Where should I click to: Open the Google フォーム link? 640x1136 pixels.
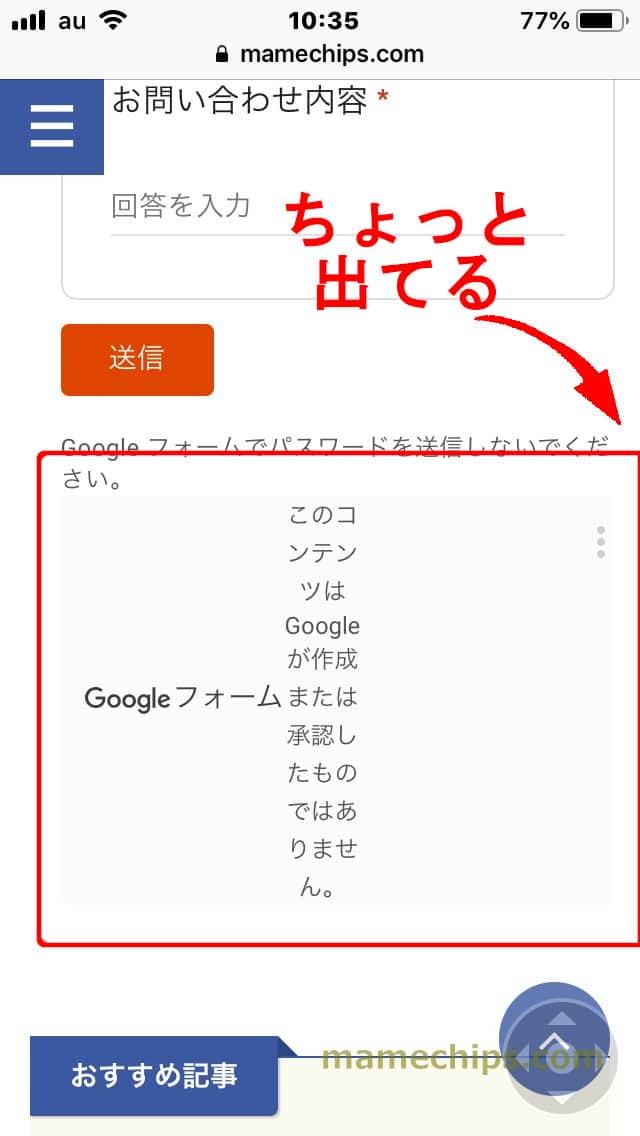click(x=182, y=698)
